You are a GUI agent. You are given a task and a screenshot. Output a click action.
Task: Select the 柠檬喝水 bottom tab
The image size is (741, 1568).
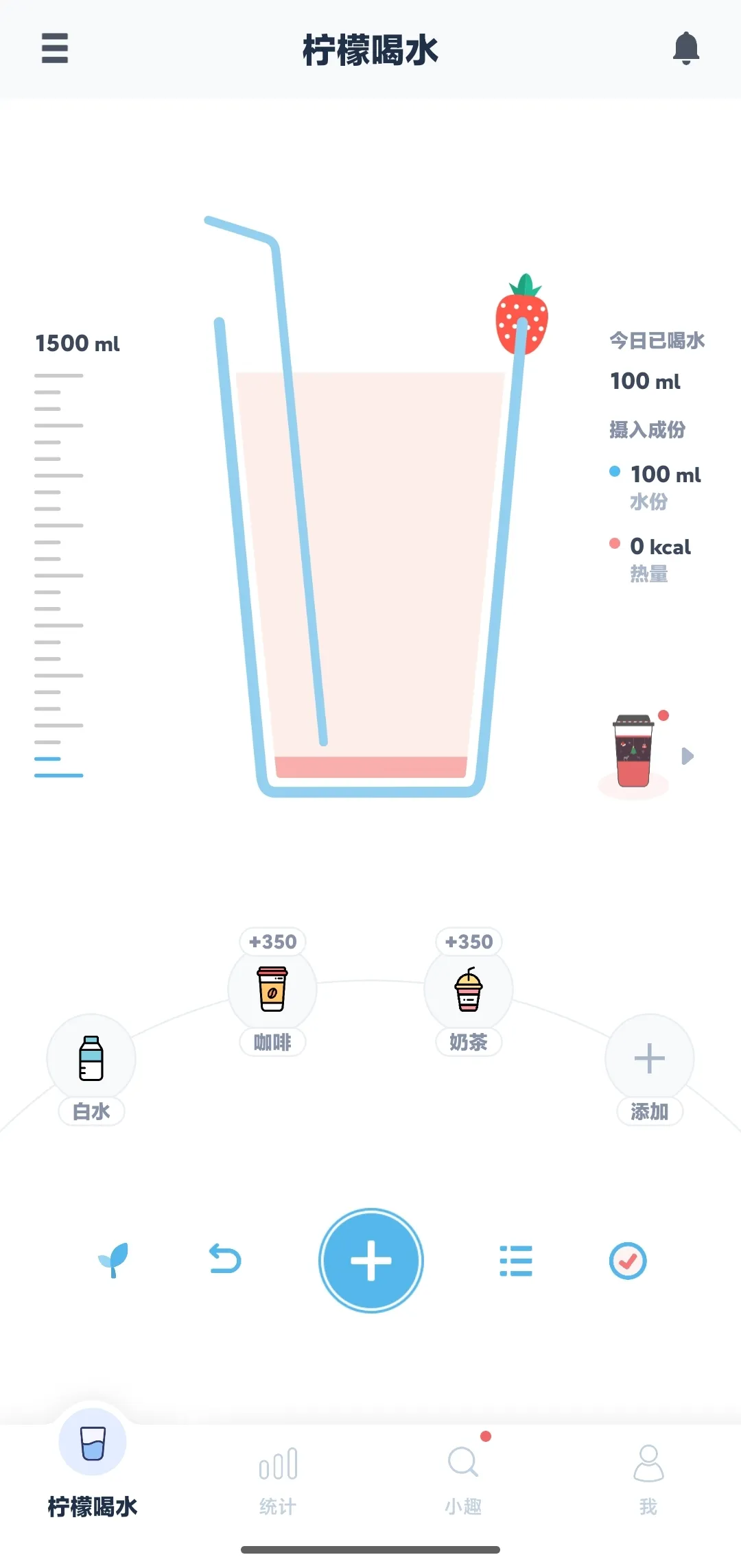coord(93,1461)
